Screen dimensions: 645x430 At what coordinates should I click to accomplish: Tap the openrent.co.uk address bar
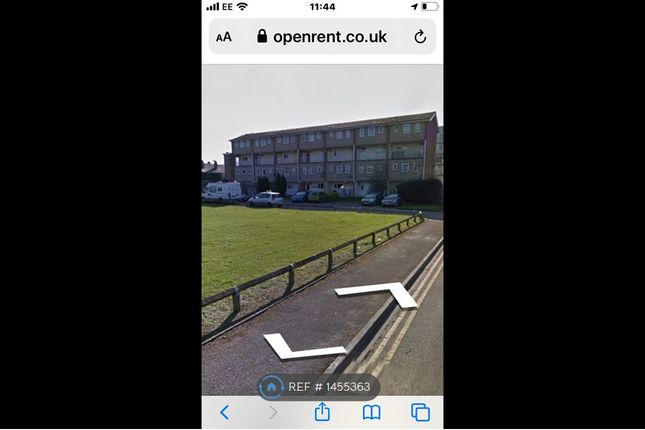coord(322,37)
